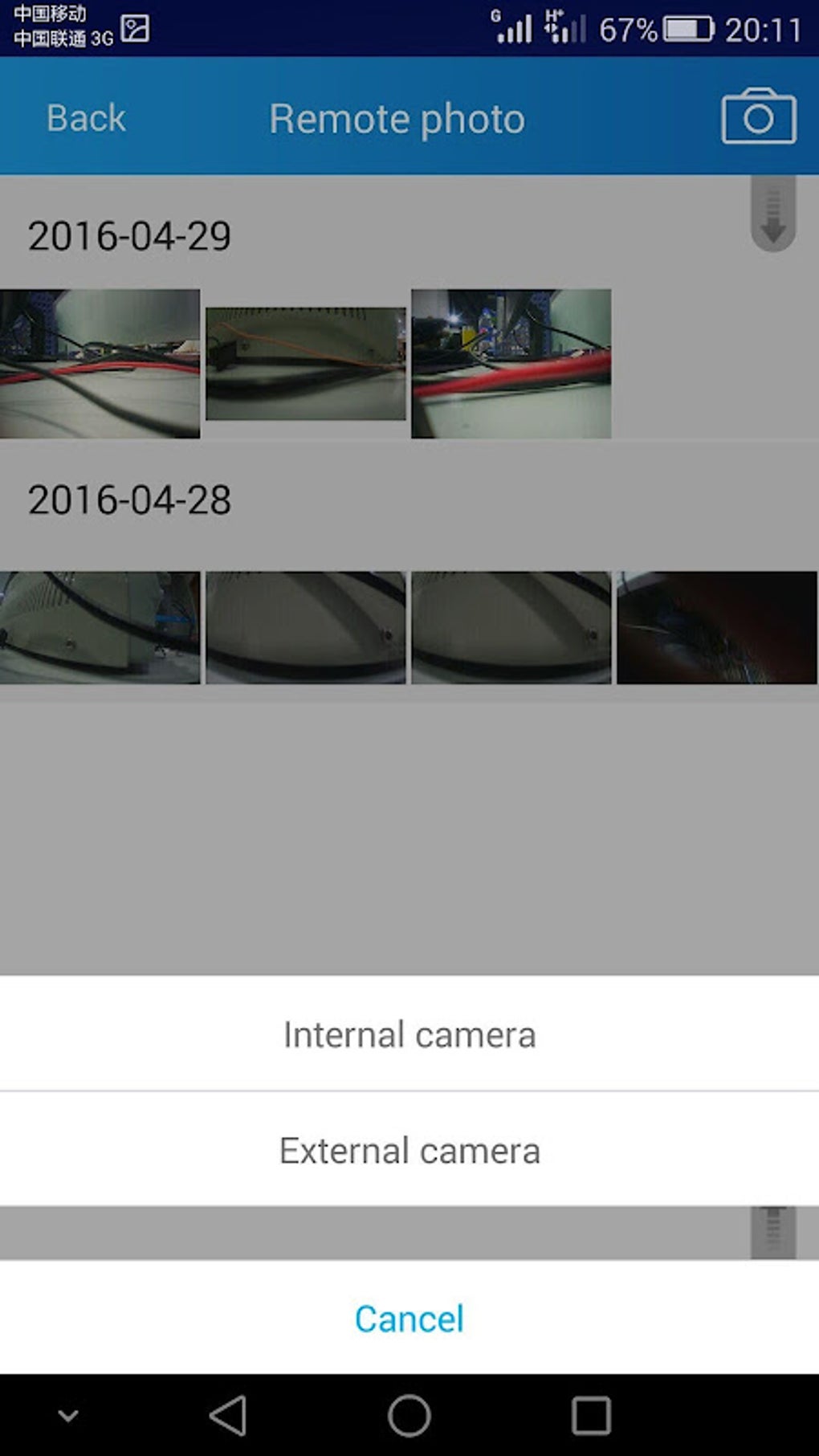Tap the camera icon to take remote photo
The height and width of the screenshot is (1456, 819).
pyautogui.click(x=757, y=117)
